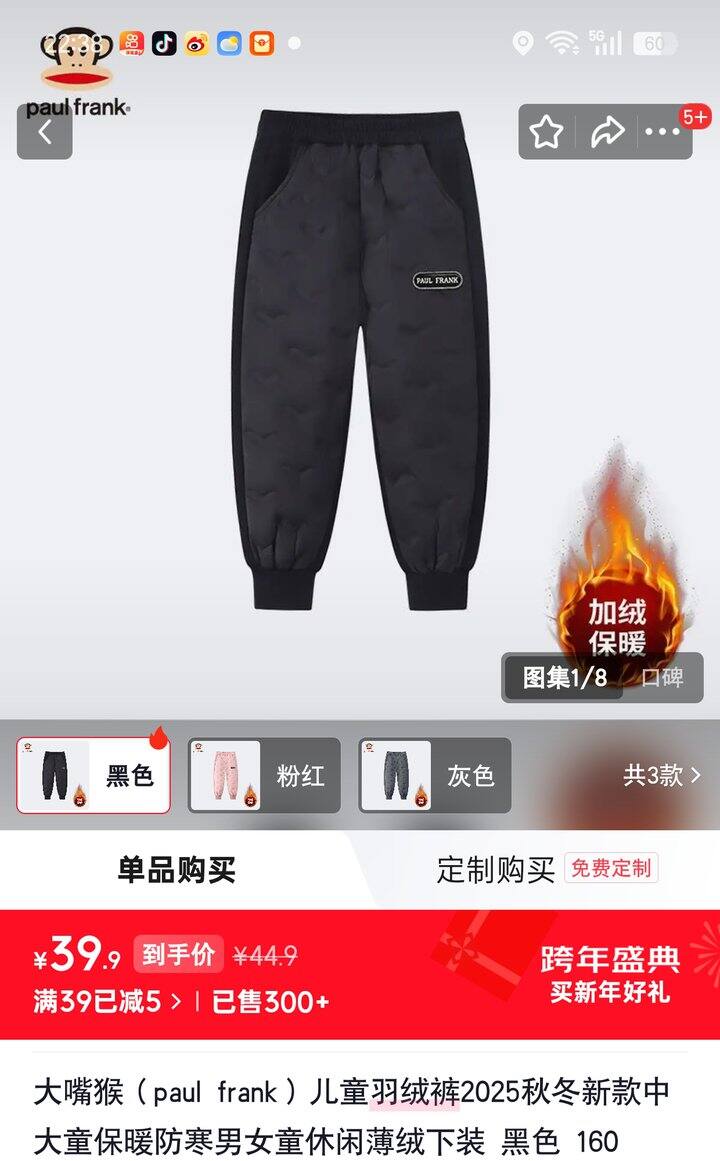Go back using the back arrow

coord(44,132)
